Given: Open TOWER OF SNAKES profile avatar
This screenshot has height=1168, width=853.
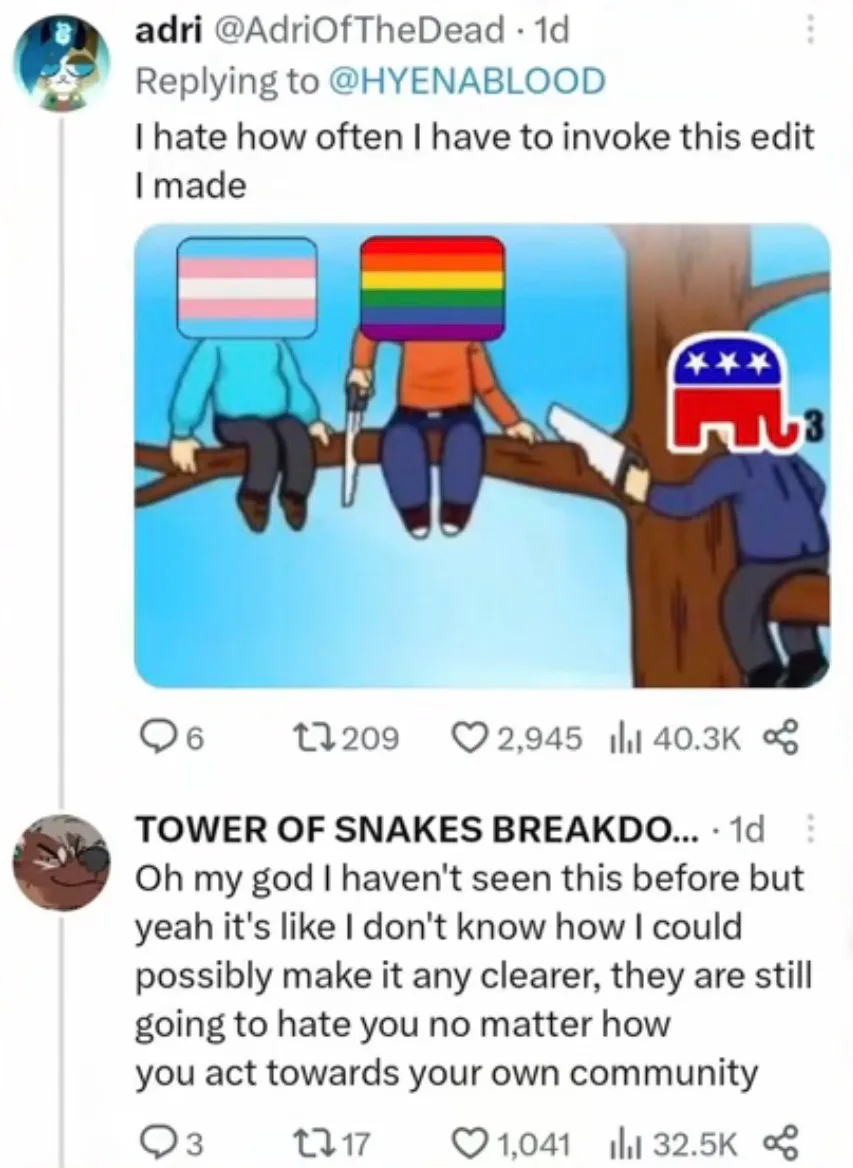Looking at the screenshot, I should point(62,863).
